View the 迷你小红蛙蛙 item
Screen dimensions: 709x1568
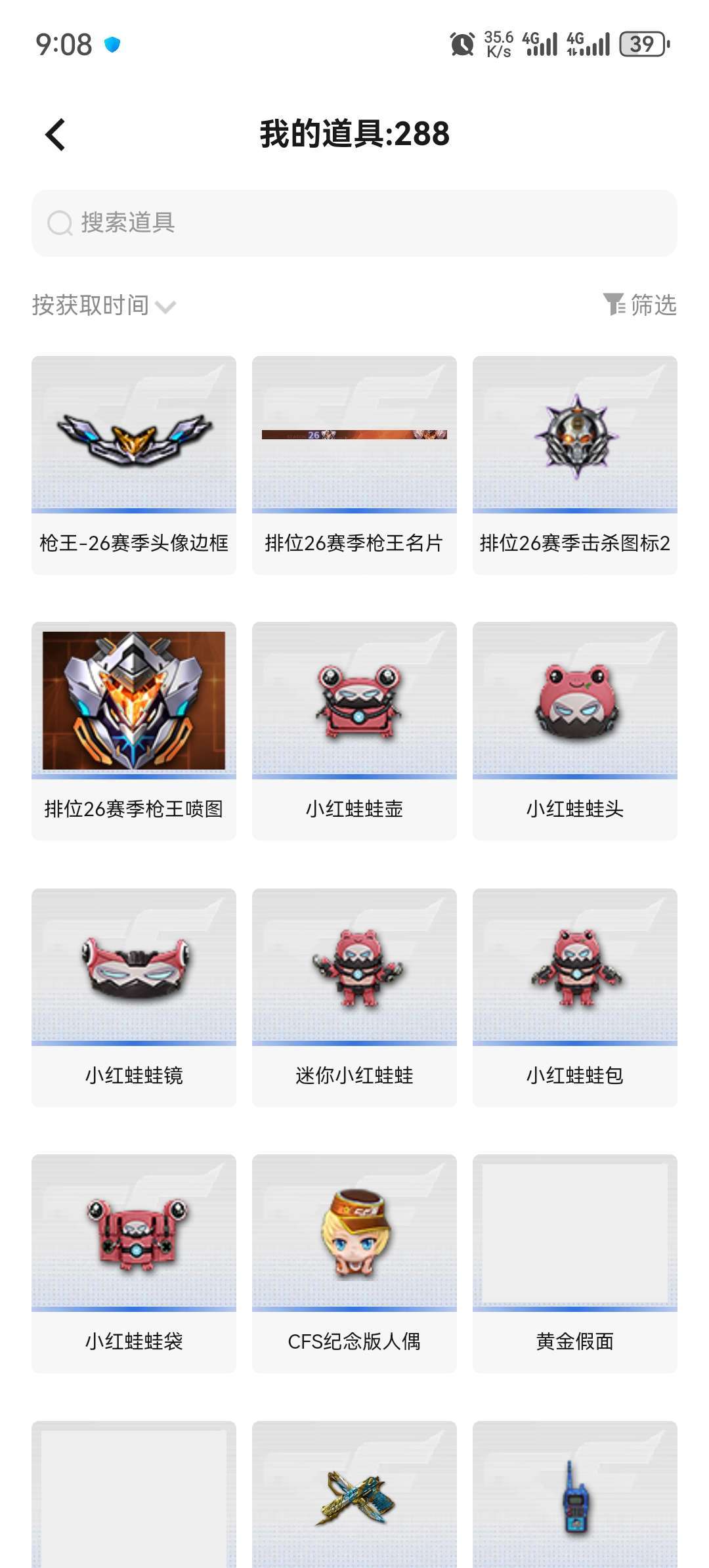pos(354,997)
